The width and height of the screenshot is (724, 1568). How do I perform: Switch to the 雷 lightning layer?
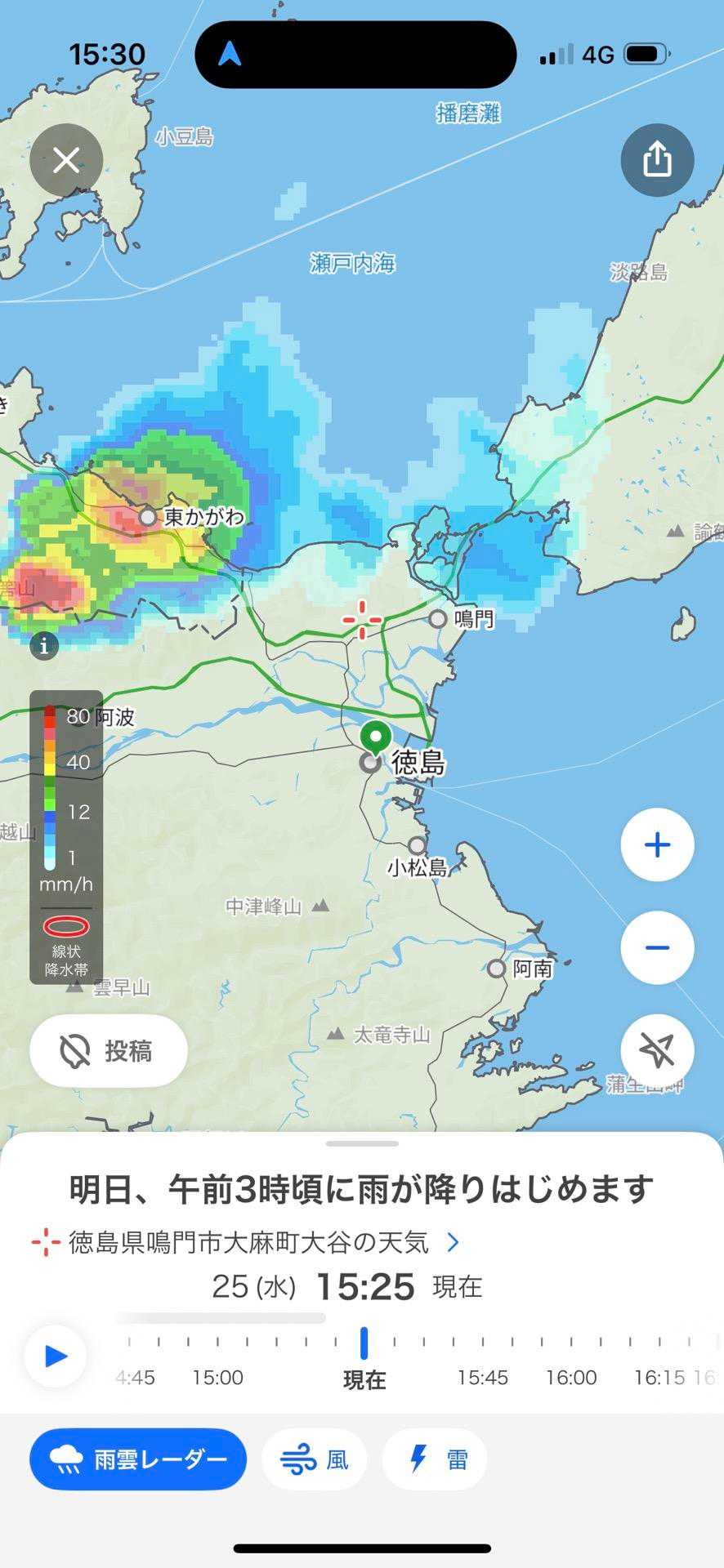[436, 1459]
